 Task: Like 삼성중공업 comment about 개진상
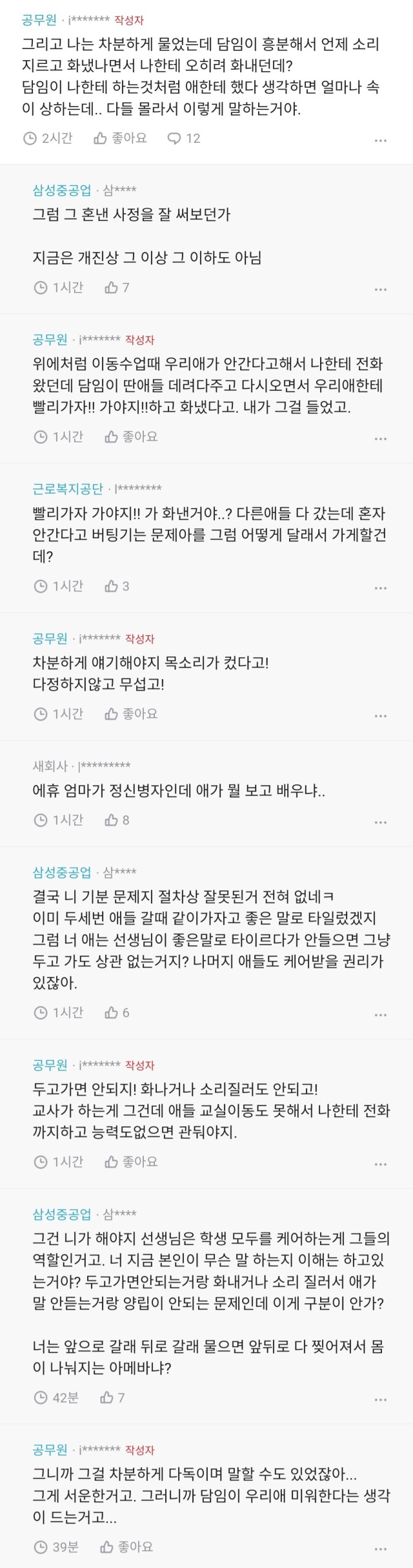pos(117,287)
